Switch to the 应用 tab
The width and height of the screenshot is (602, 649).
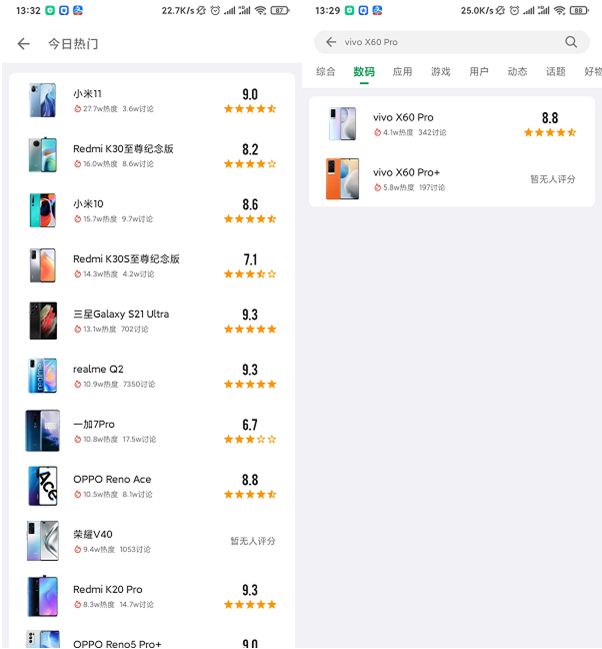click(x=402, y=72)
